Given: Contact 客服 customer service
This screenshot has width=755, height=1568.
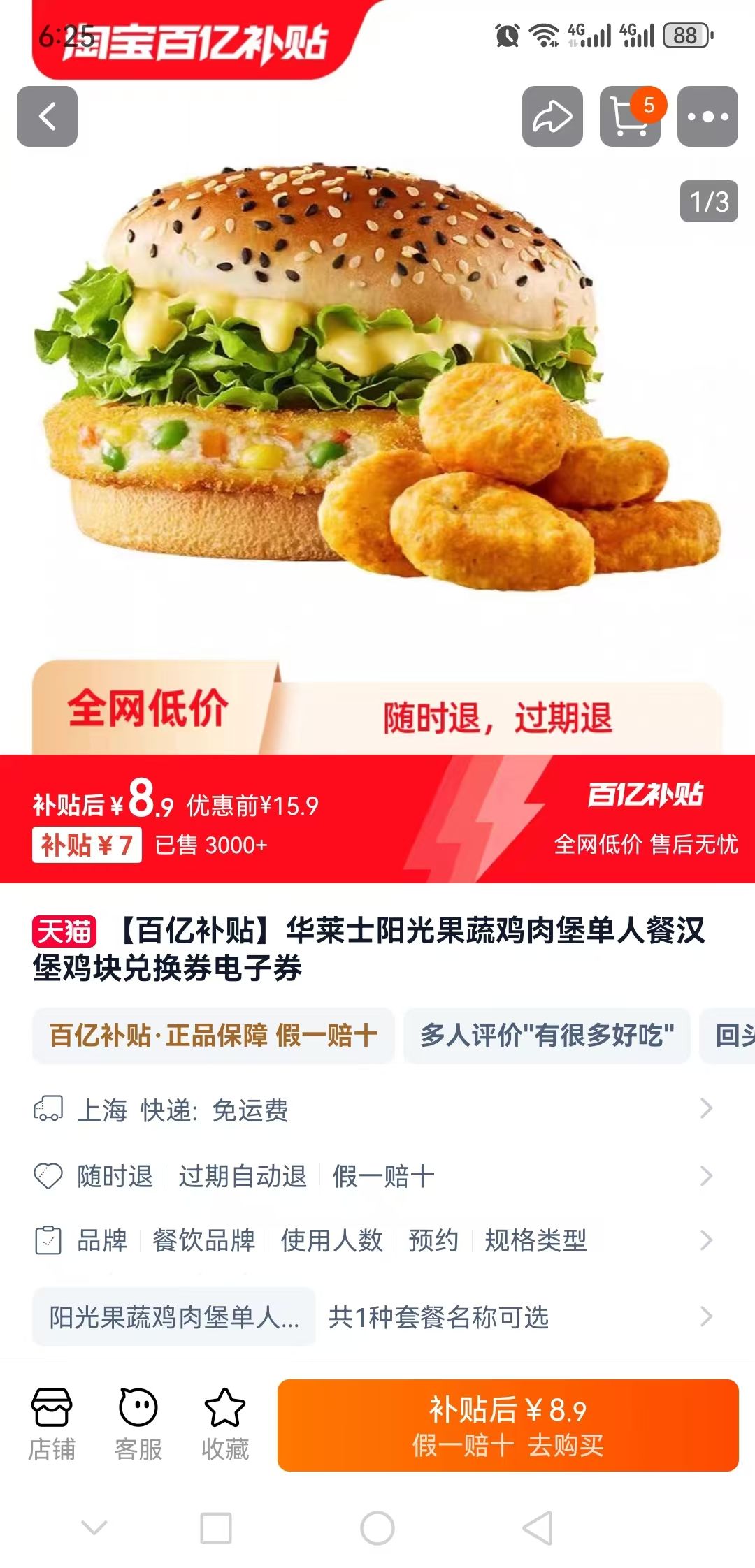Looking at the screenshot, I should coord(138,1424).
